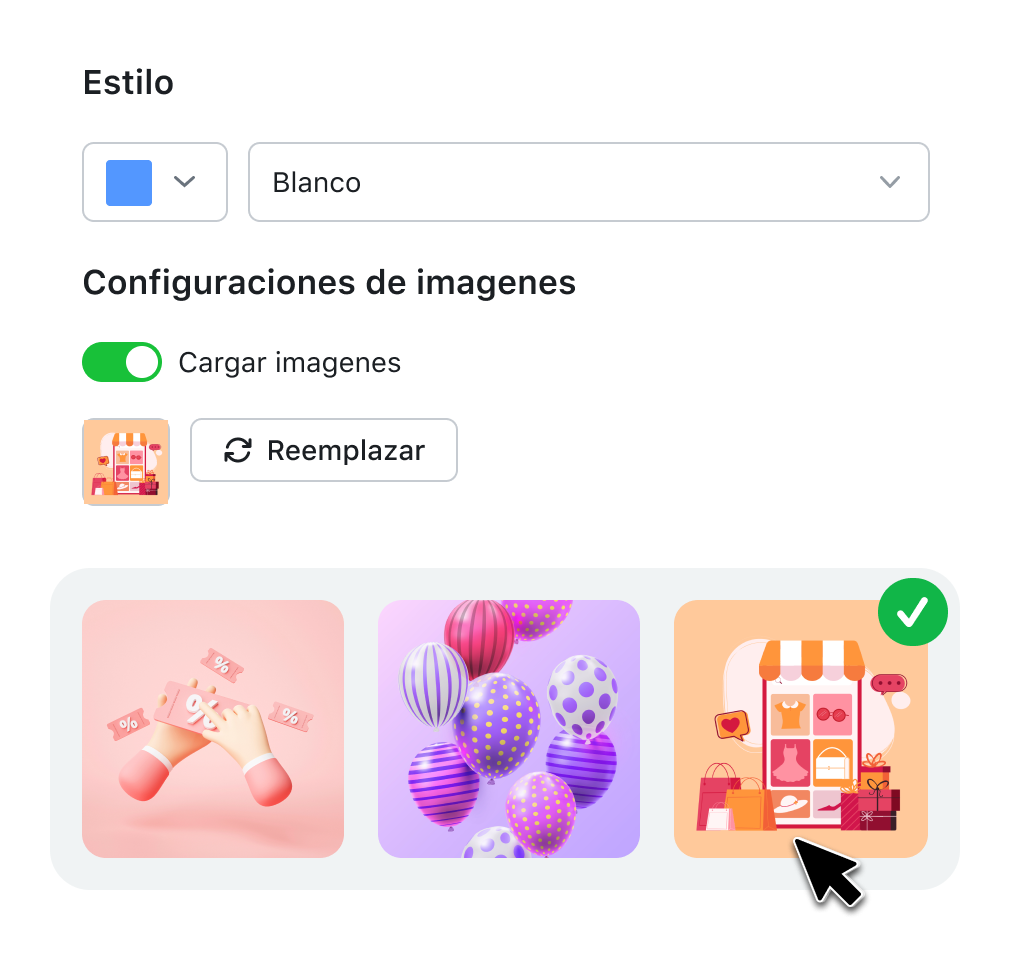
Task: Tap the Reemplazar button
Action: click(323, 450)
